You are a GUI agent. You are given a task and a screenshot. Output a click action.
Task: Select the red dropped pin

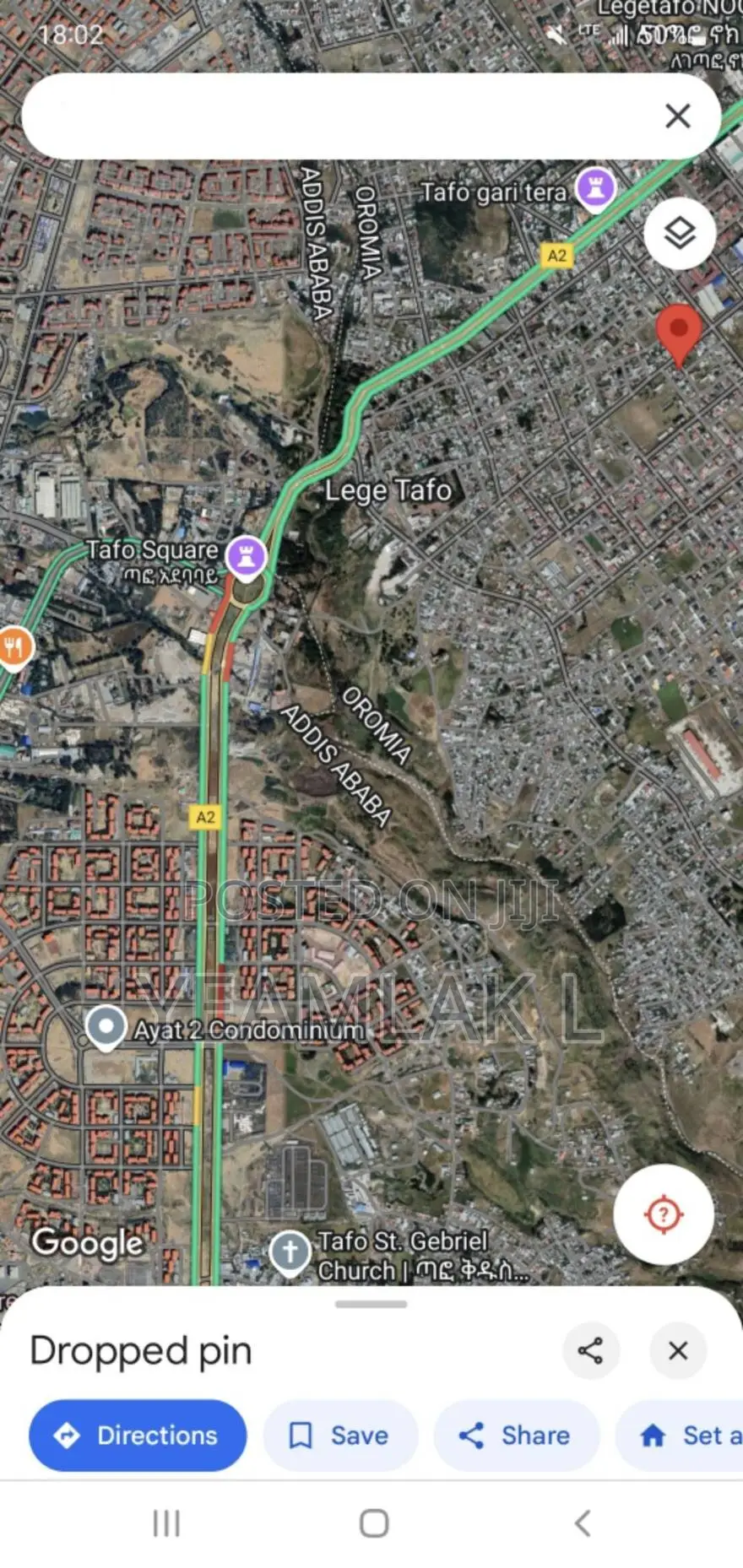[679, 333]
